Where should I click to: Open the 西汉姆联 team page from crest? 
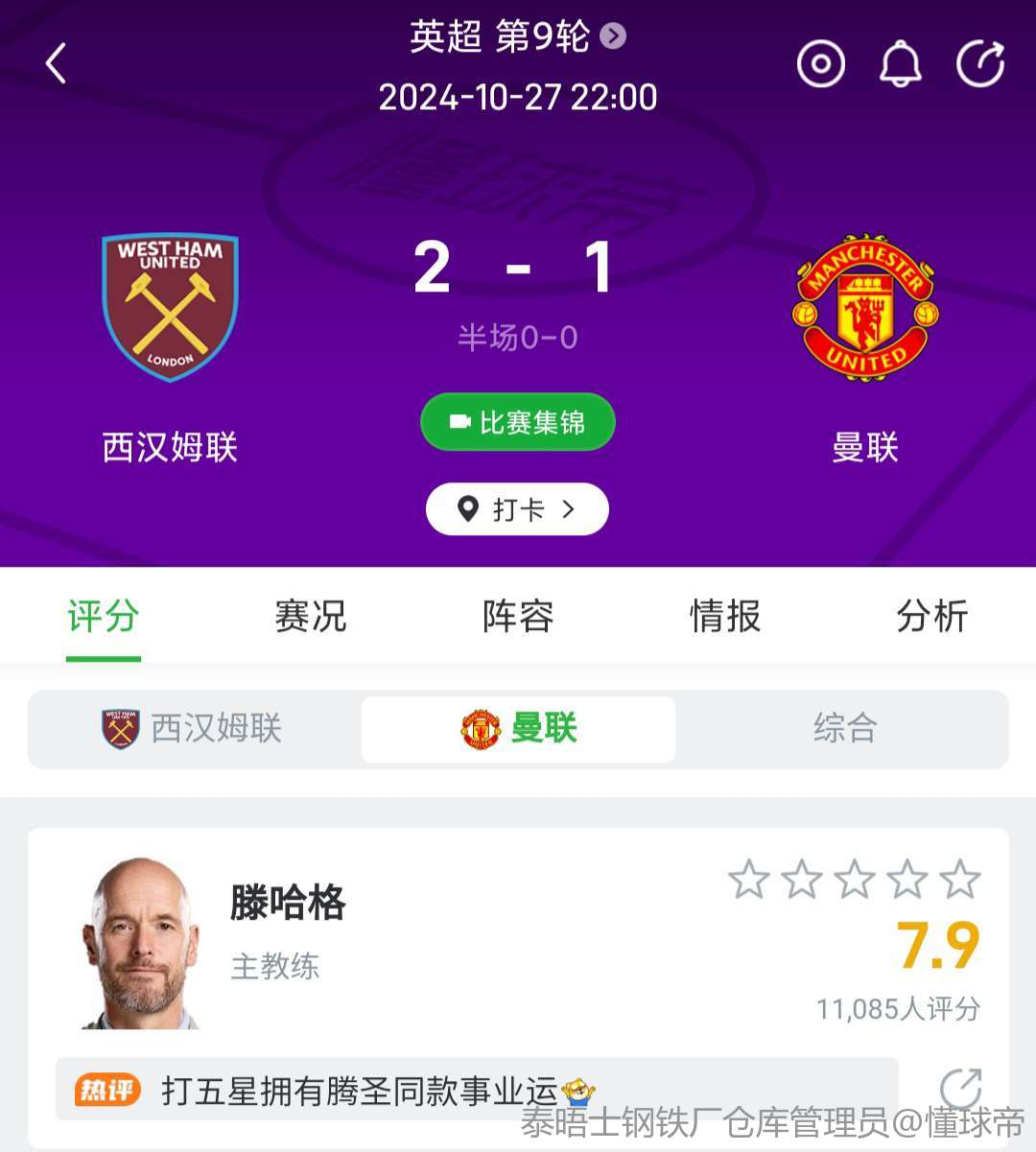tap(170, 307)
